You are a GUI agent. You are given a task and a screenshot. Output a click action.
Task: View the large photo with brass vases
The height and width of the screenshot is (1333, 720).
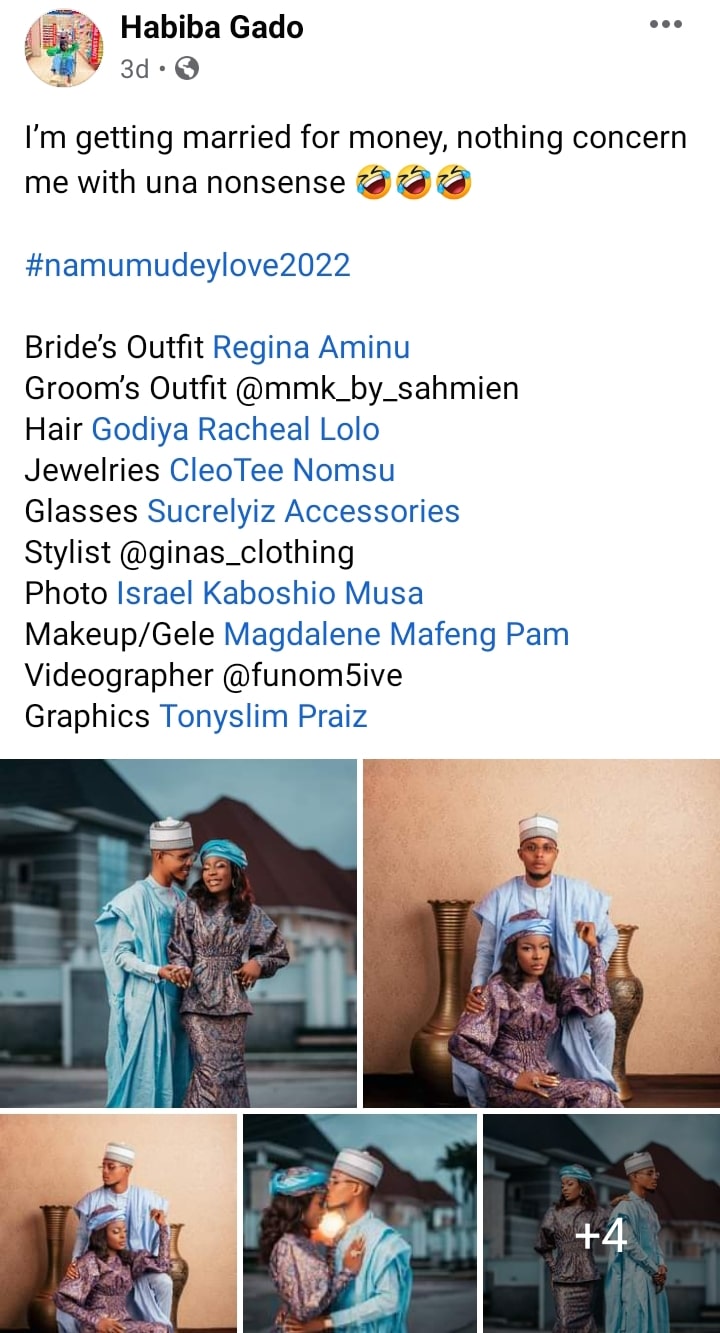(541, 932)
